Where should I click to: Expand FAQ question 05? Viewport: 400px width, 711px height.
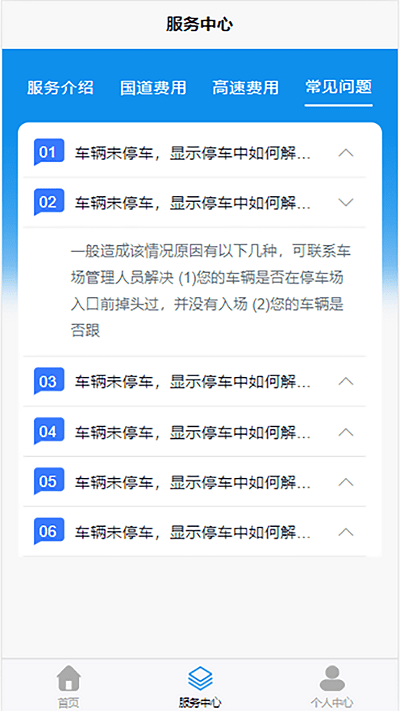pos(195,482)
